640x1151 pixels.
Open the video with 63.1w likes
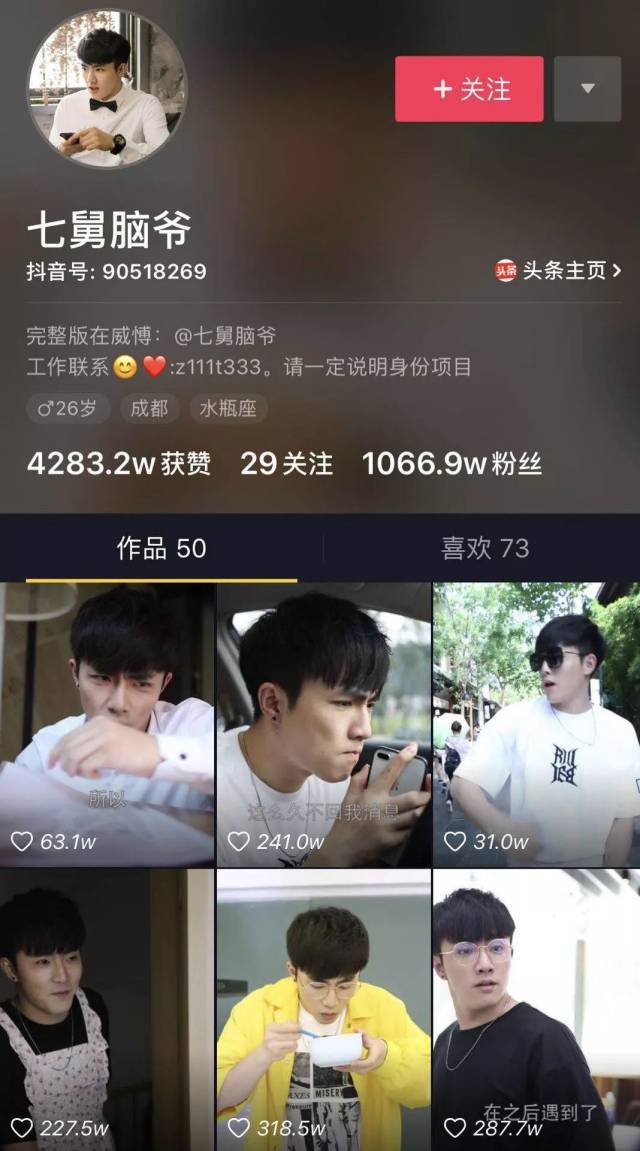tap(107, 725)
